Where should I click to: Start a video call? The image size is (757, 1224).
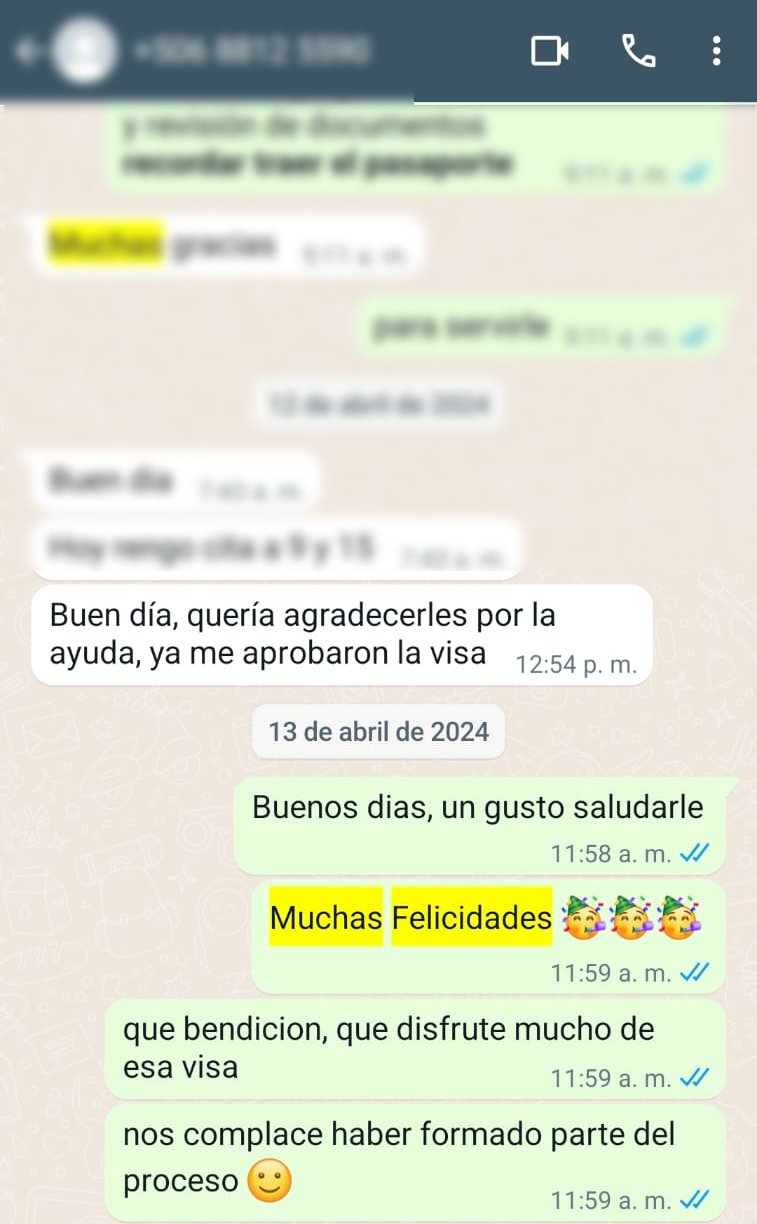click(549, 51)
